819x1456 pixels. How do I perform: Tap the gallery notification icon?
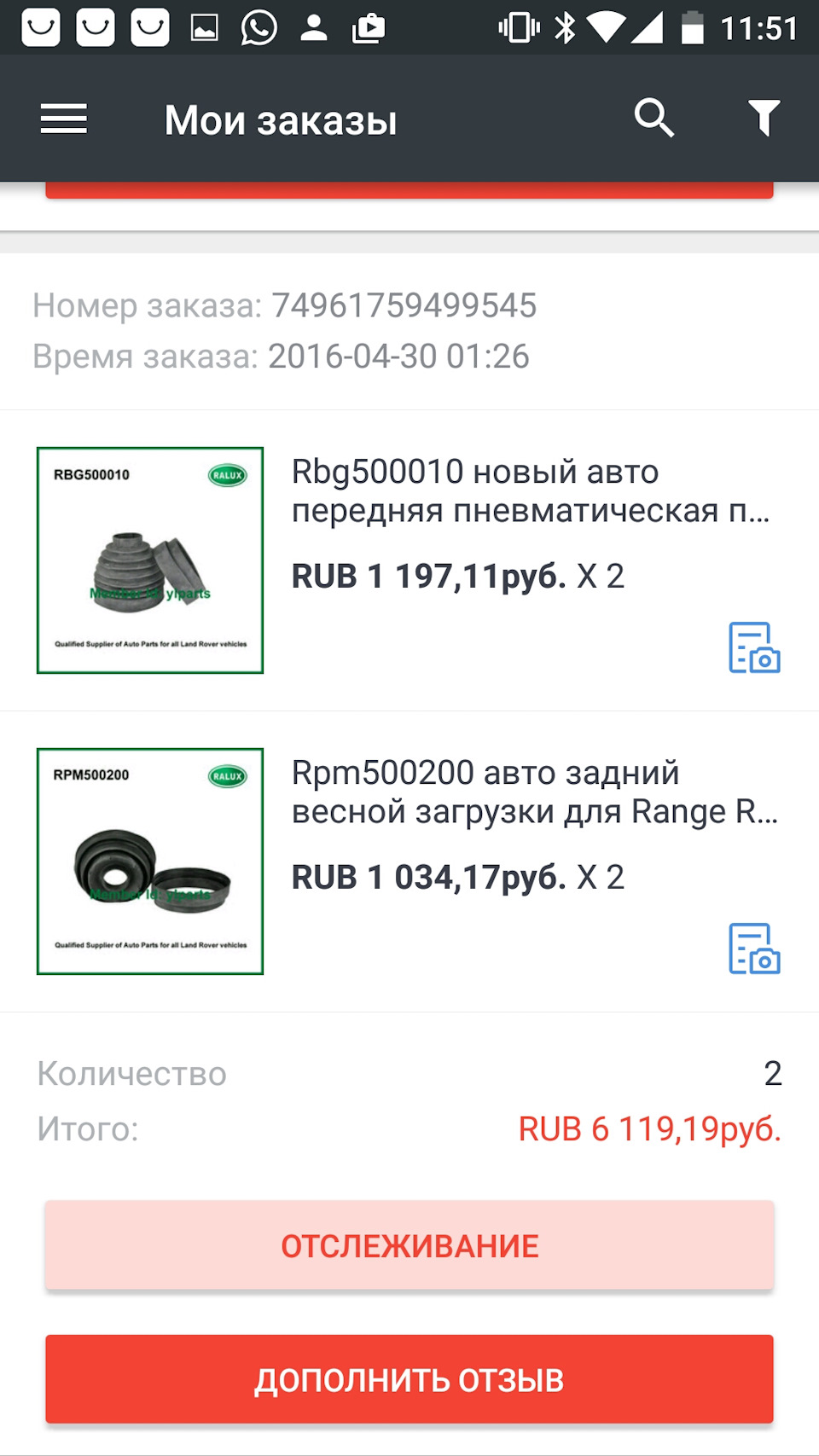[x=205, y=26]
